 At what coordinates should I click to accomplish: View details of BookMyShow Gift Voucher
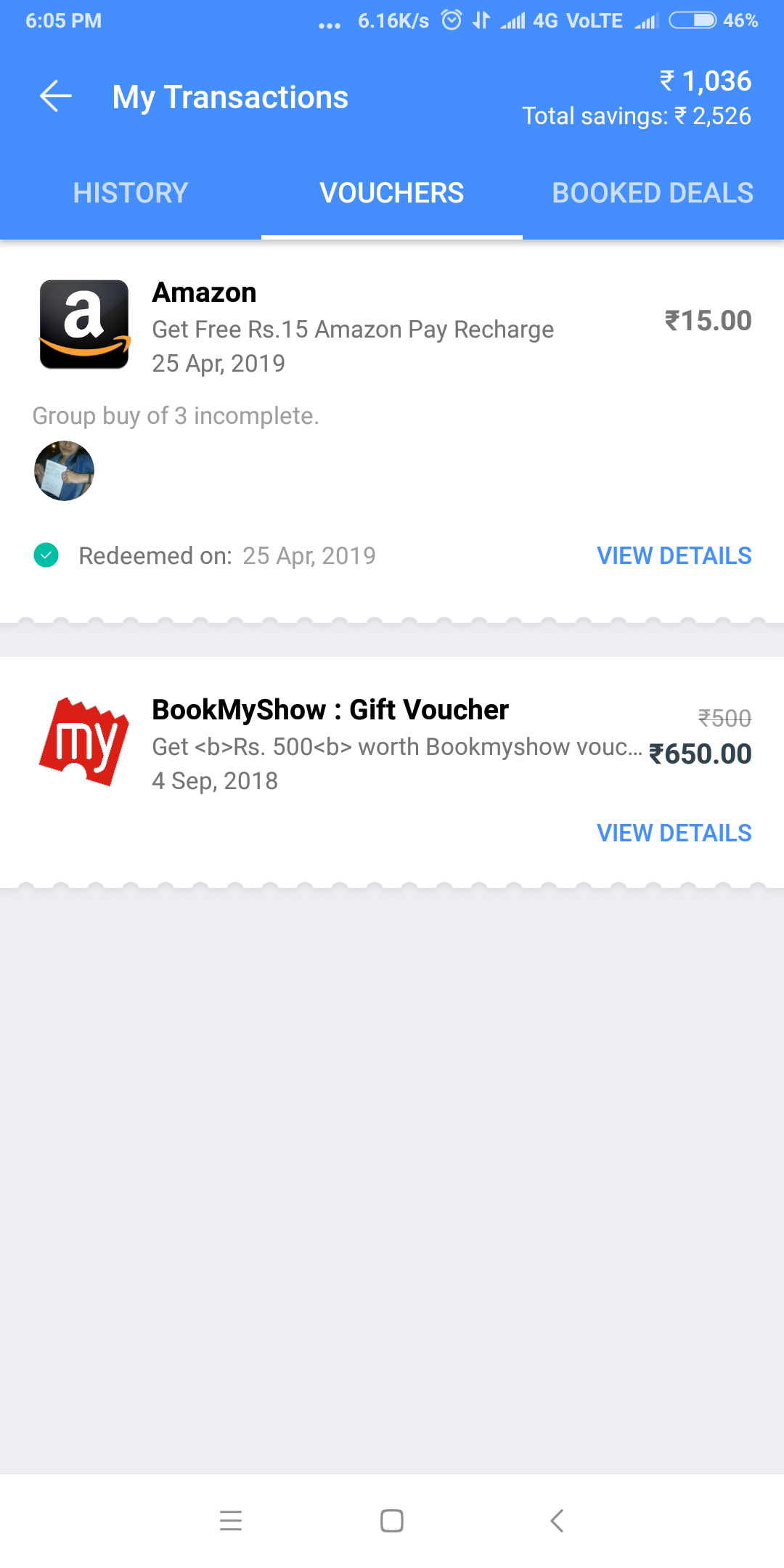674,833
